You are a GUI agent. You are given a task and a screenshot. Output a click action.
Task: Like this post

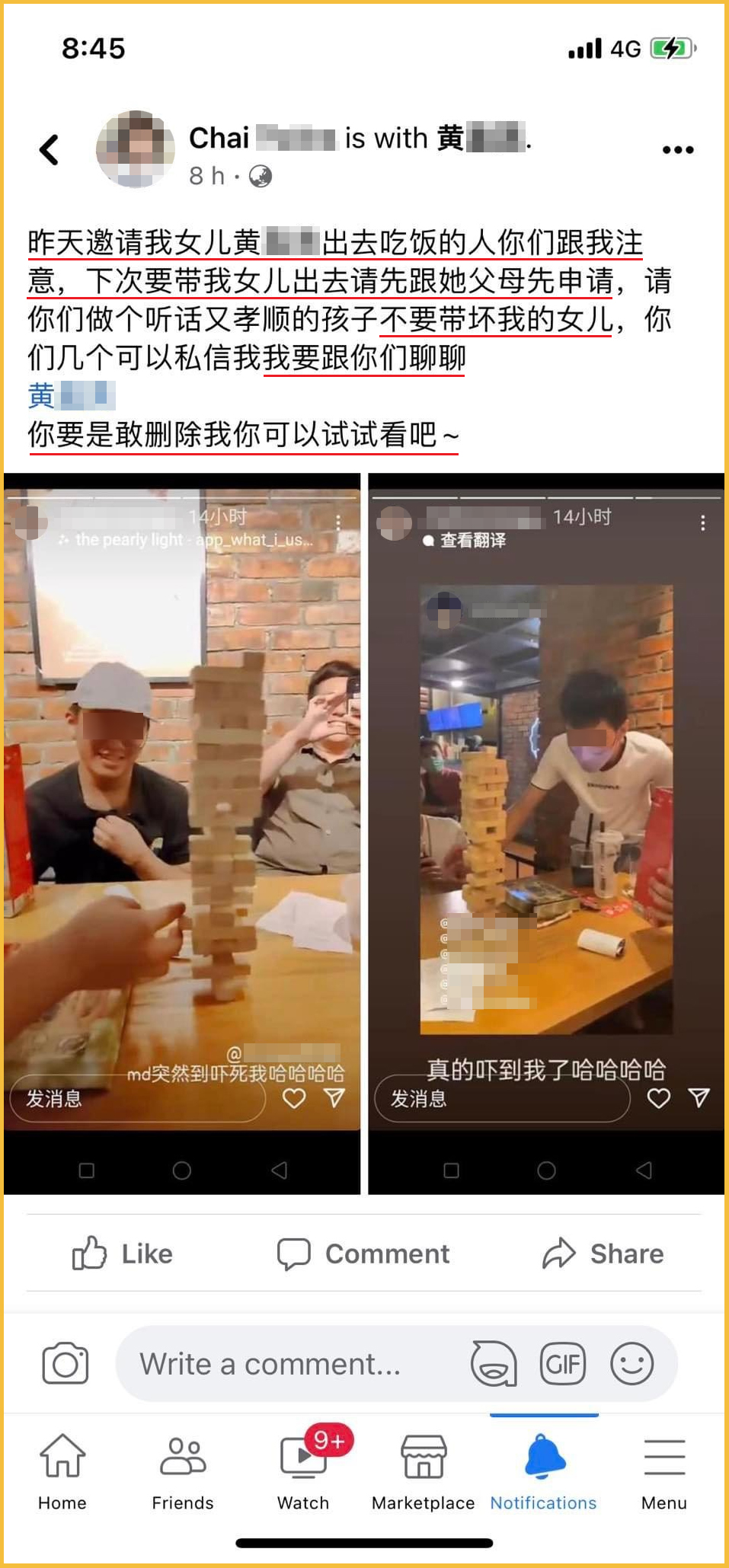tap(123, 1253)
